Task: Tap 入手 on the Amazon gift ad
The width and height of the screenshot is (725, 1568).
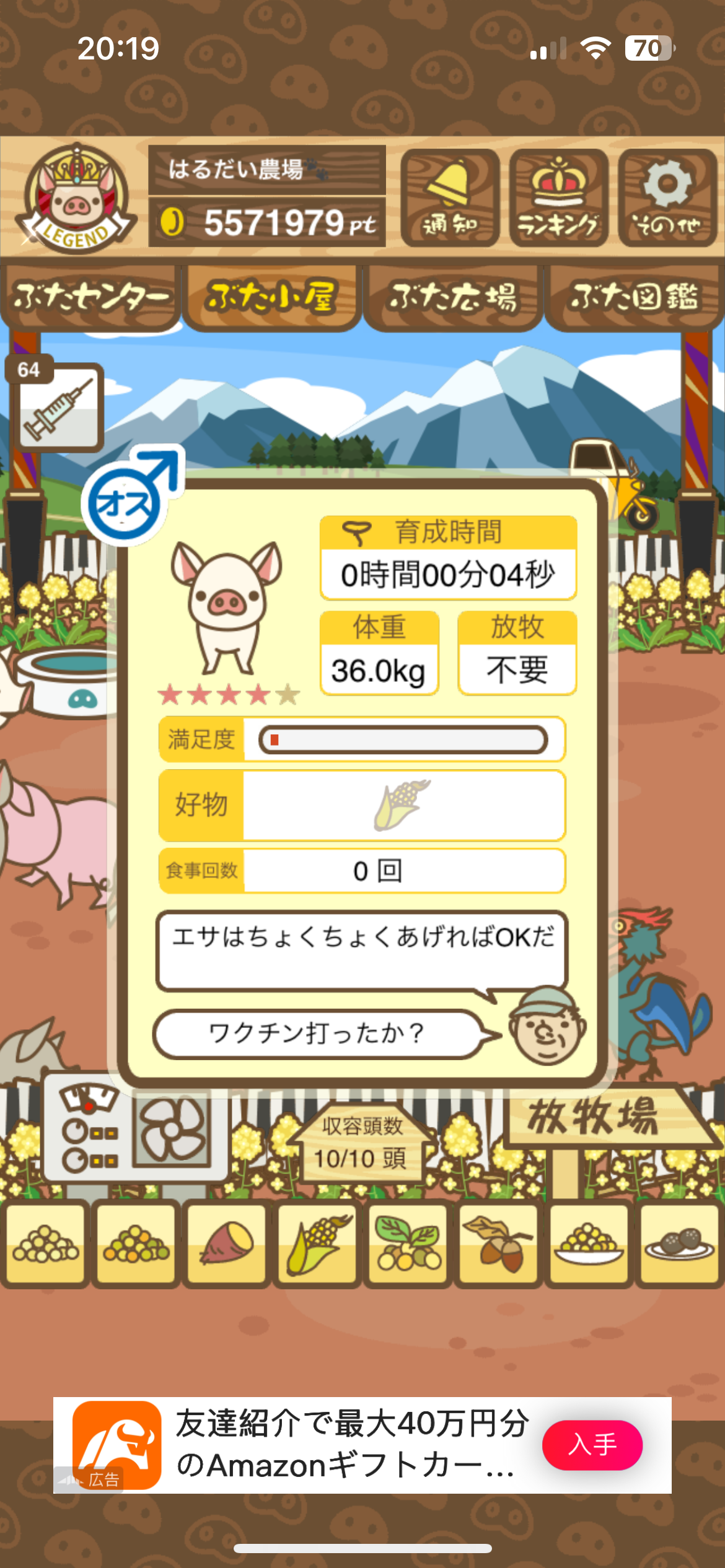Action: (592, 1445)
